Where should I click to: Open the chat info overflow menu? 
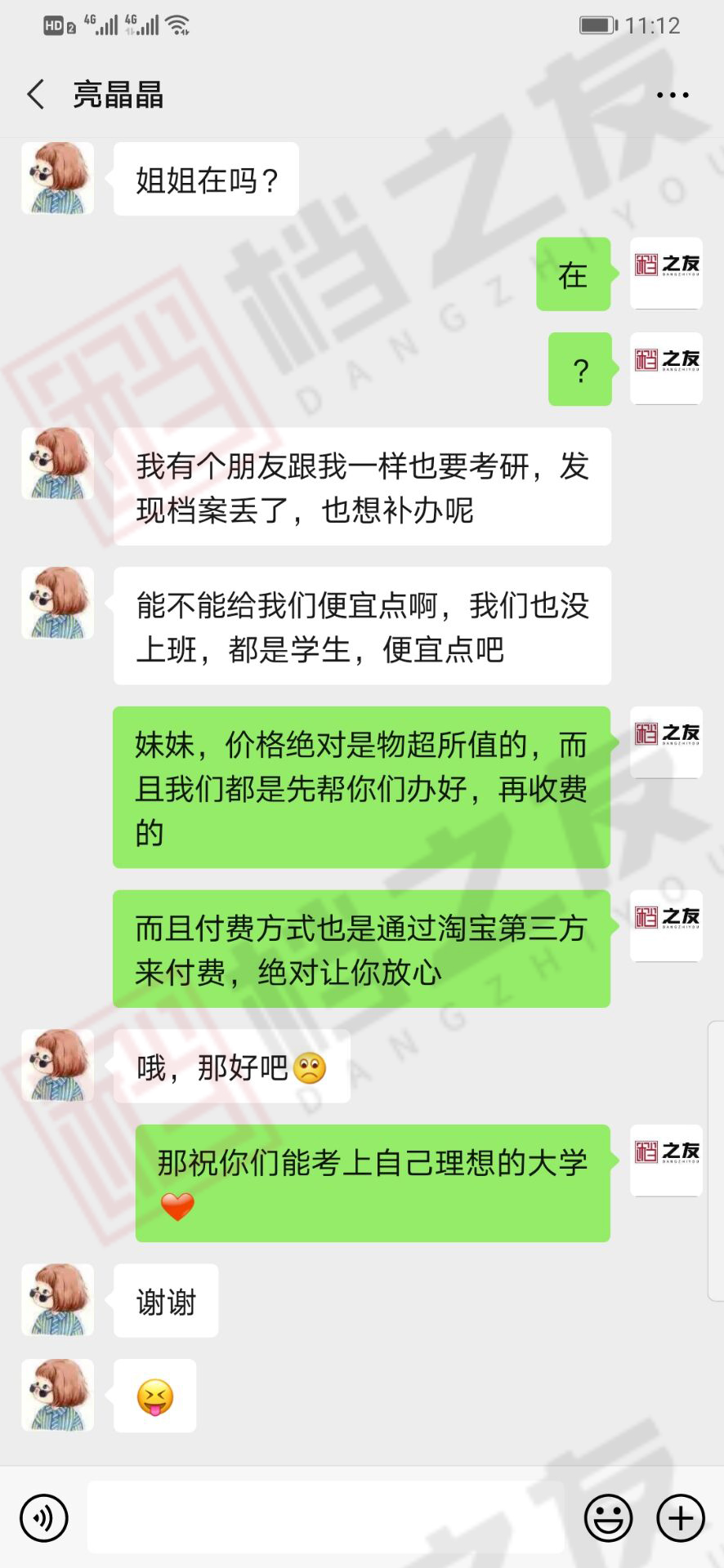[673, 95]
